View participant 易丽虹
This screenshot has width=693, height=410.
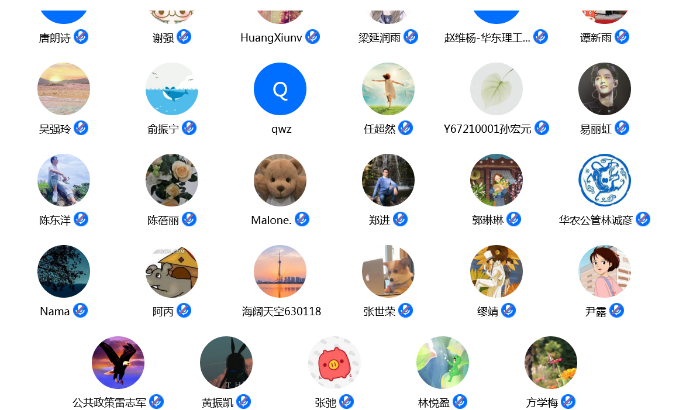(604, 89)
